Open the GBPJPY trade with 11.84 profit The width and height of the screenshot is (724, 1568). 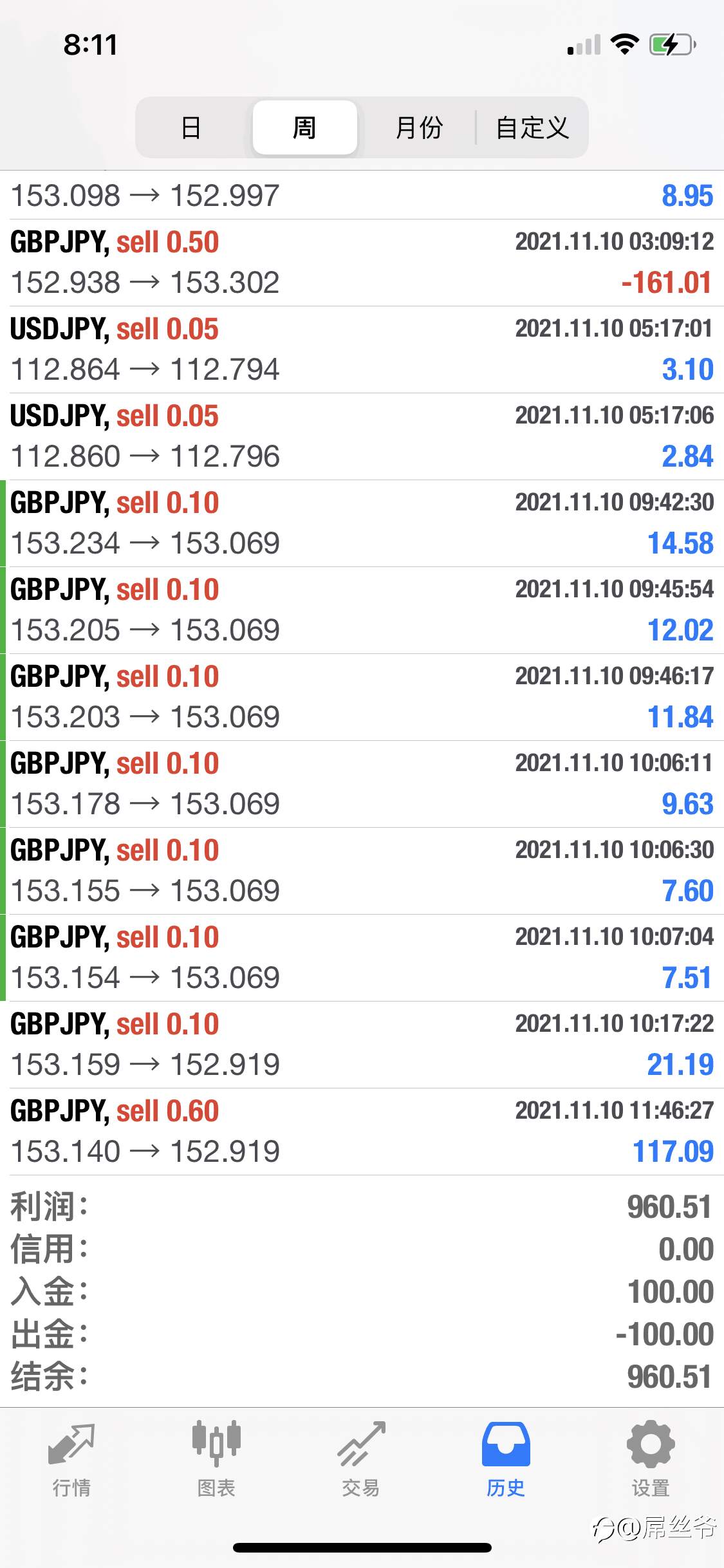(x=362, y=697)
